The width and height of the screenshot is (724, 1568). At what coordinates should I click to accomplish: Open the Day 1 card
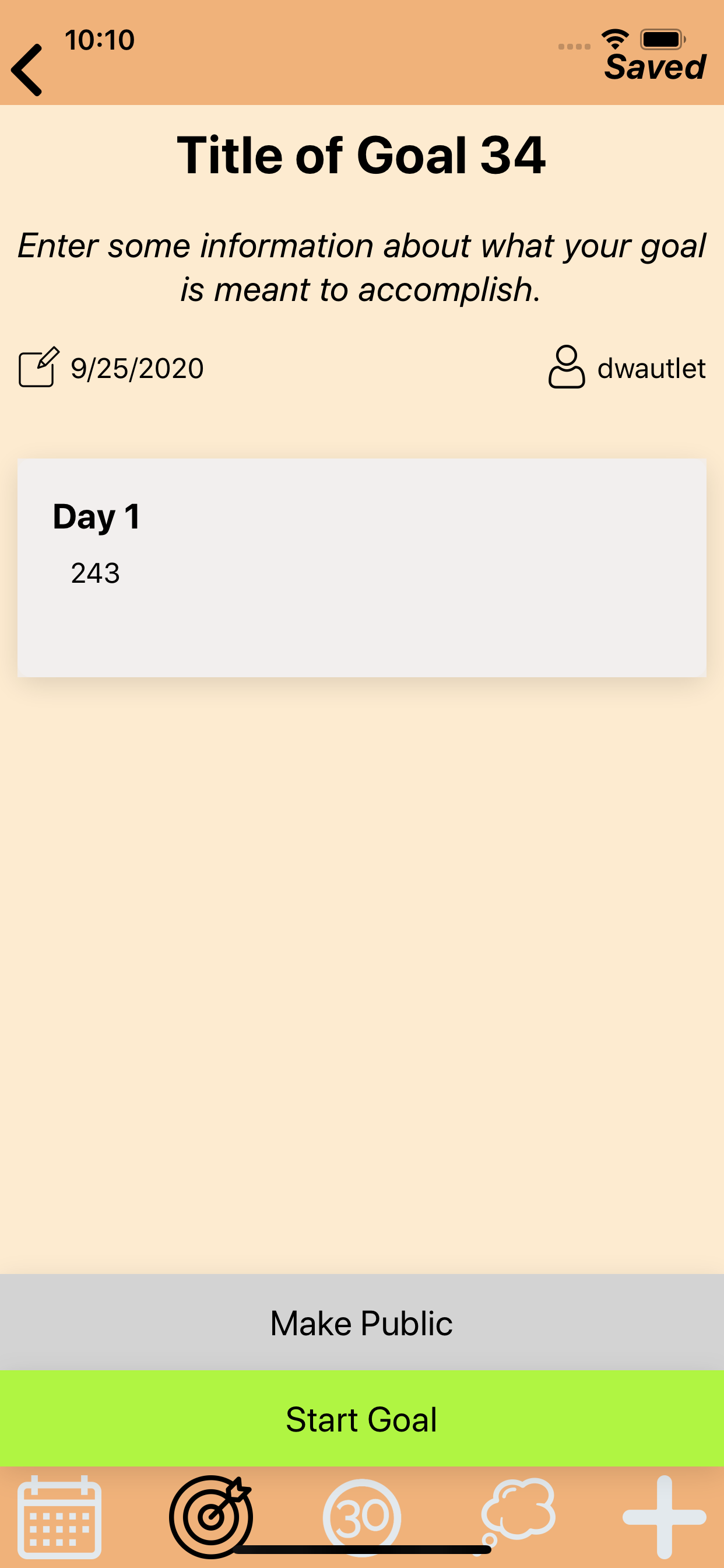point(361,568)
